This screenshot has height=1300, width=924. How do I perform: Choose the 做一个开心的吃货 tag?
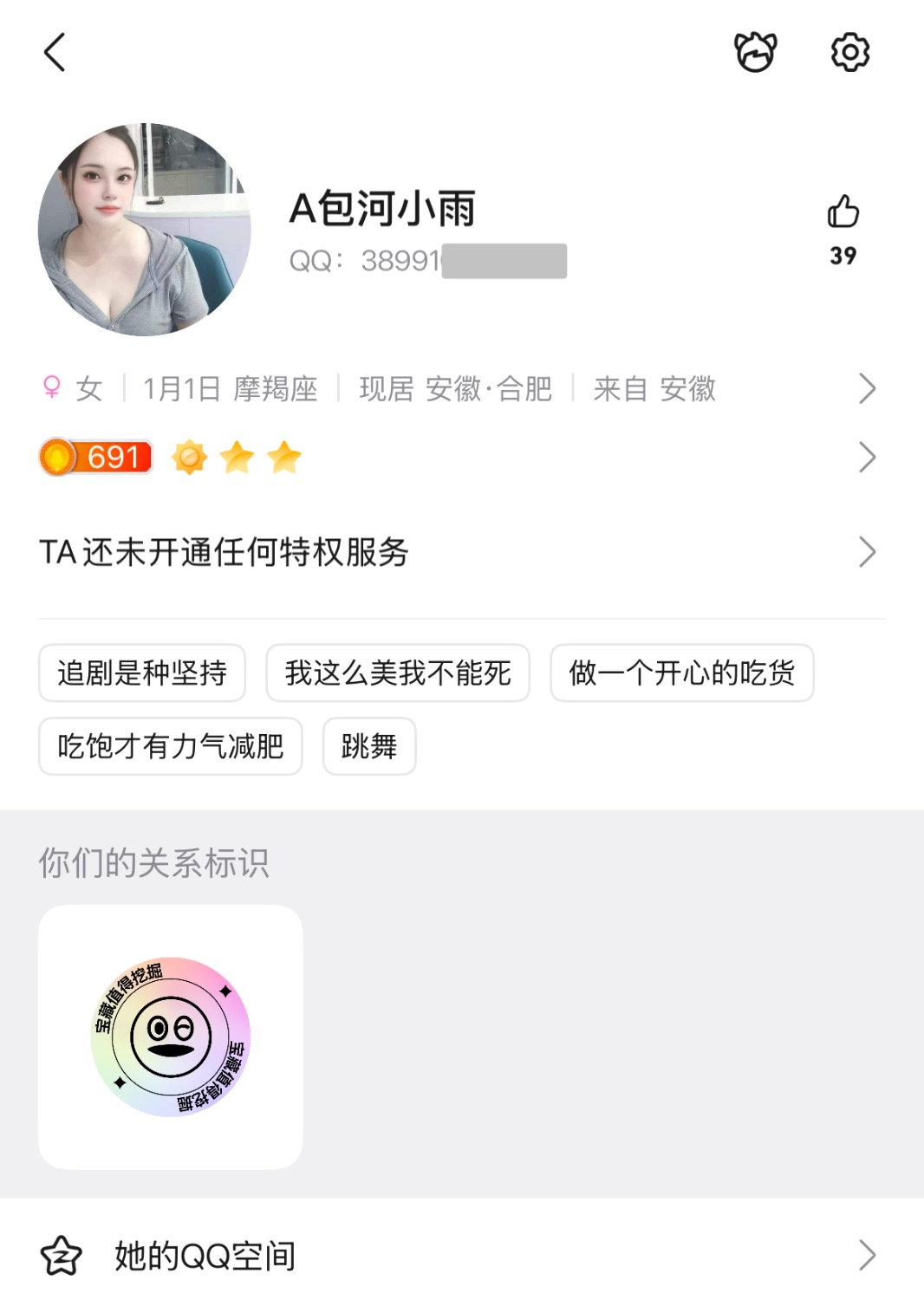click(681, 673)
